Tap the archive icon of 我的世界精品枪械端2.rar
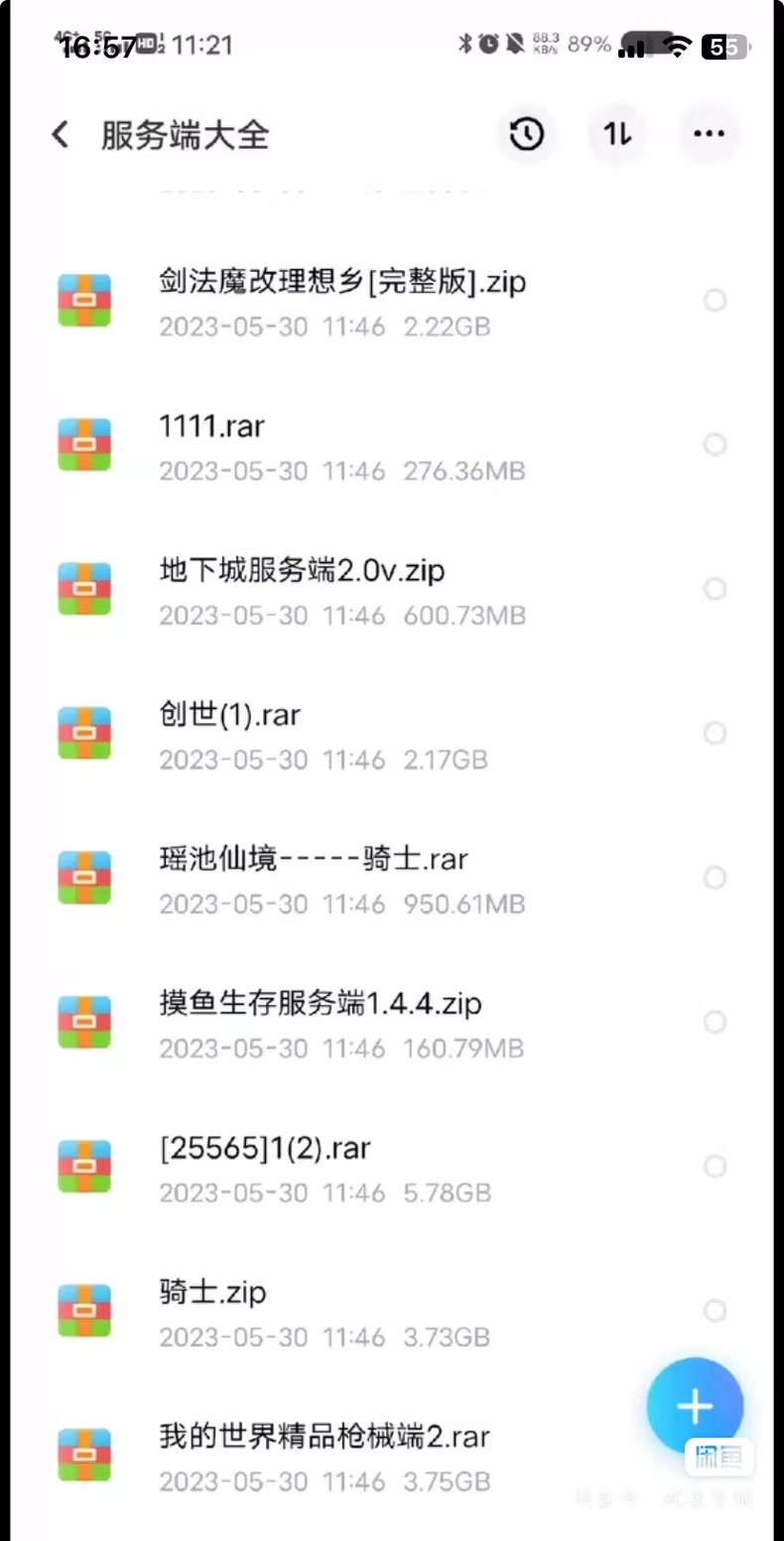The width and height of the screenshot is (784, 1541). tap(84, 1455)
